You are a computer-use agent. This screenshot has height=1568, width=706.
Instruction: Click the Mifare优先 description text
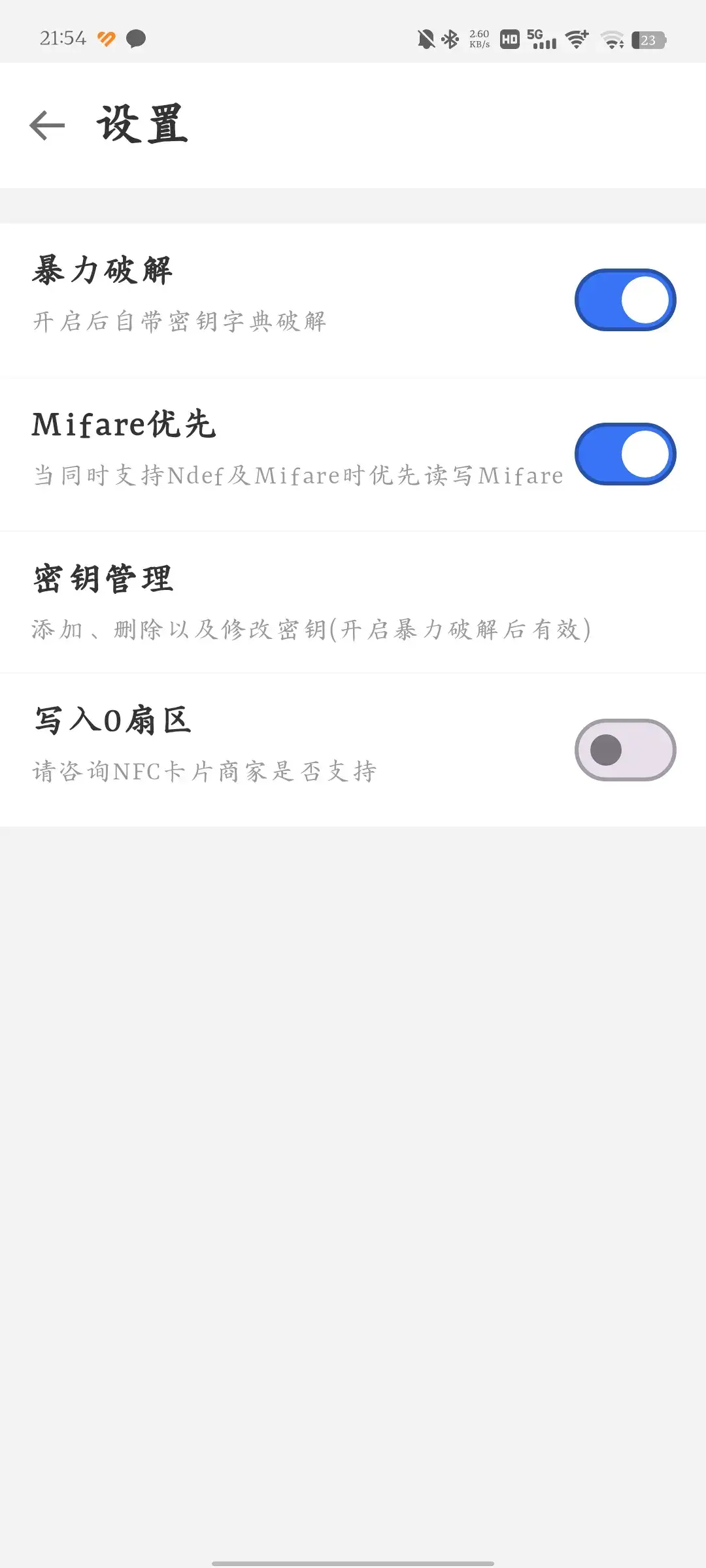[297, 475]
